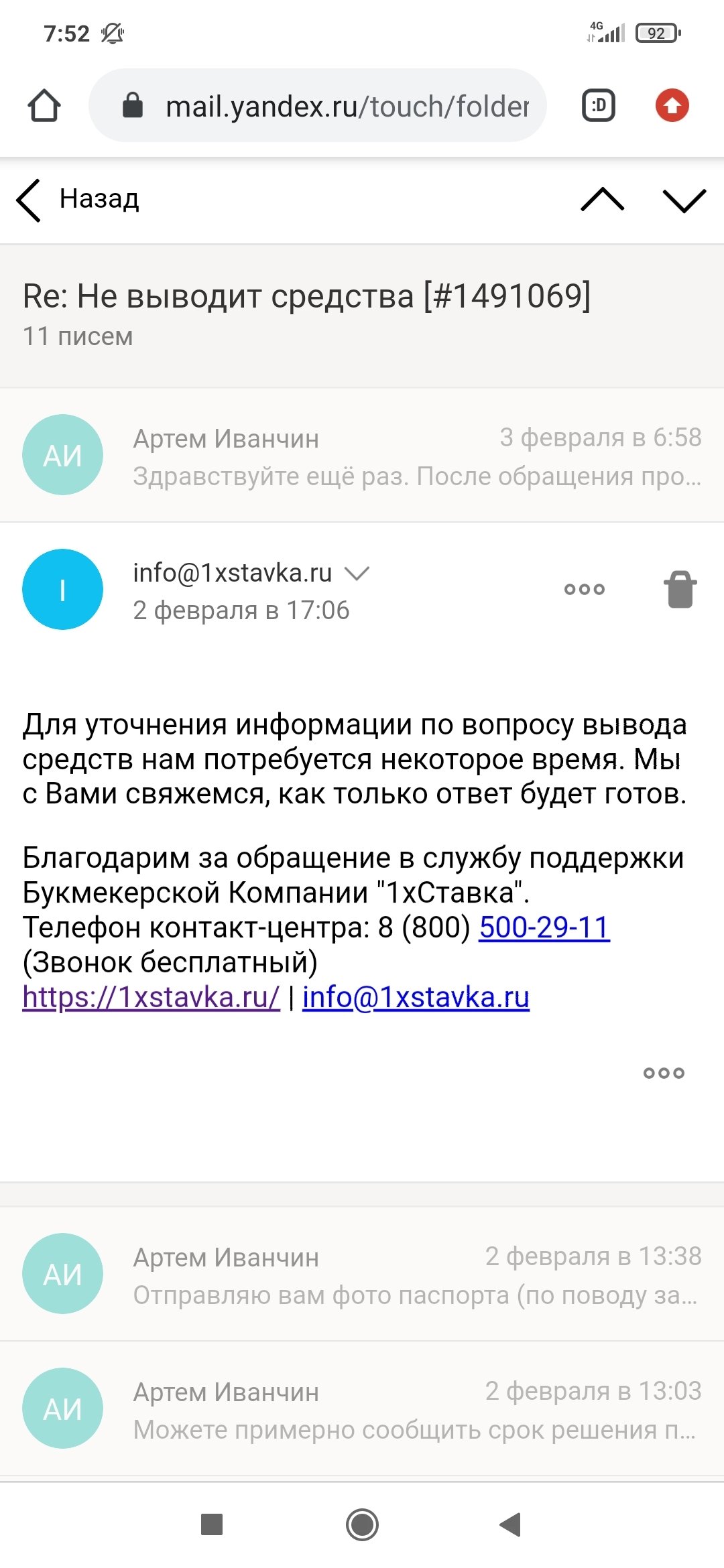This screenshot has height=1568, width=724.
Task: Call the phone number link 500-29-11
Action: (544, 928)
